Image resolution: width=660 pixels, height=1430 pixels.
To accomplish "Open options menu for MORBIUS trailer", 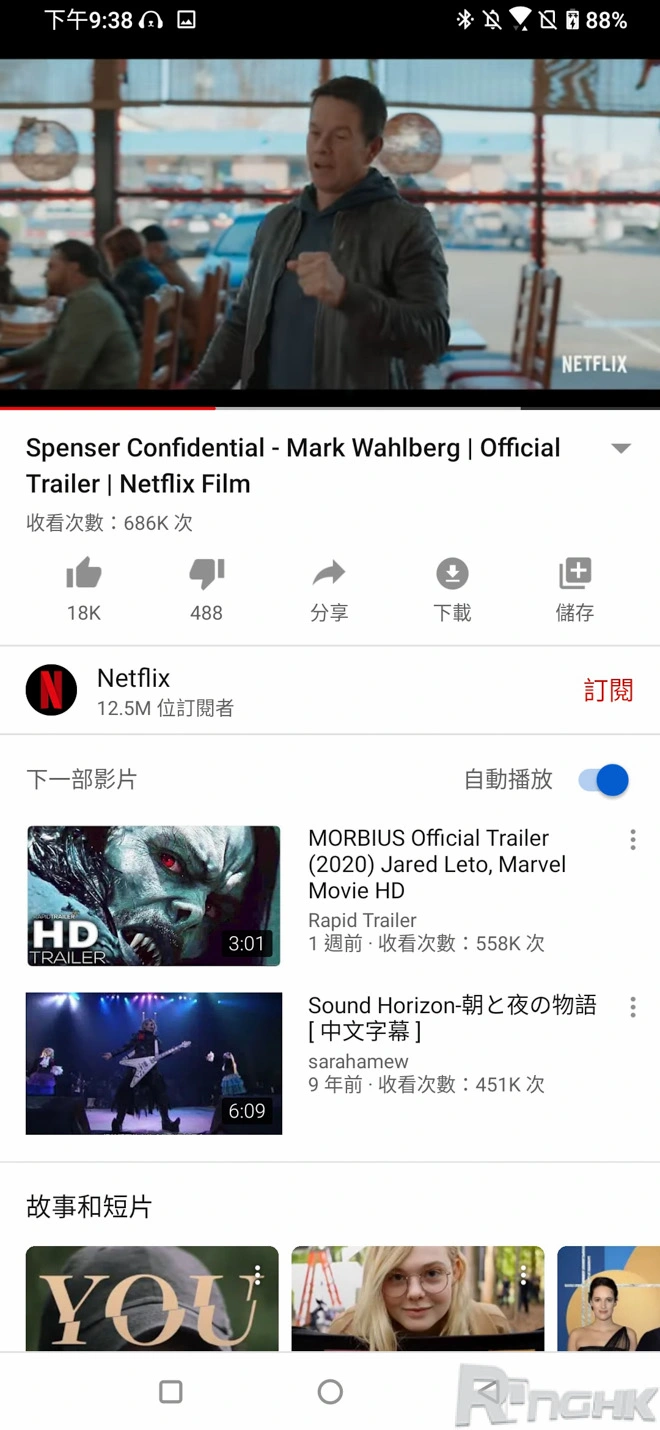I will [633, 840].
